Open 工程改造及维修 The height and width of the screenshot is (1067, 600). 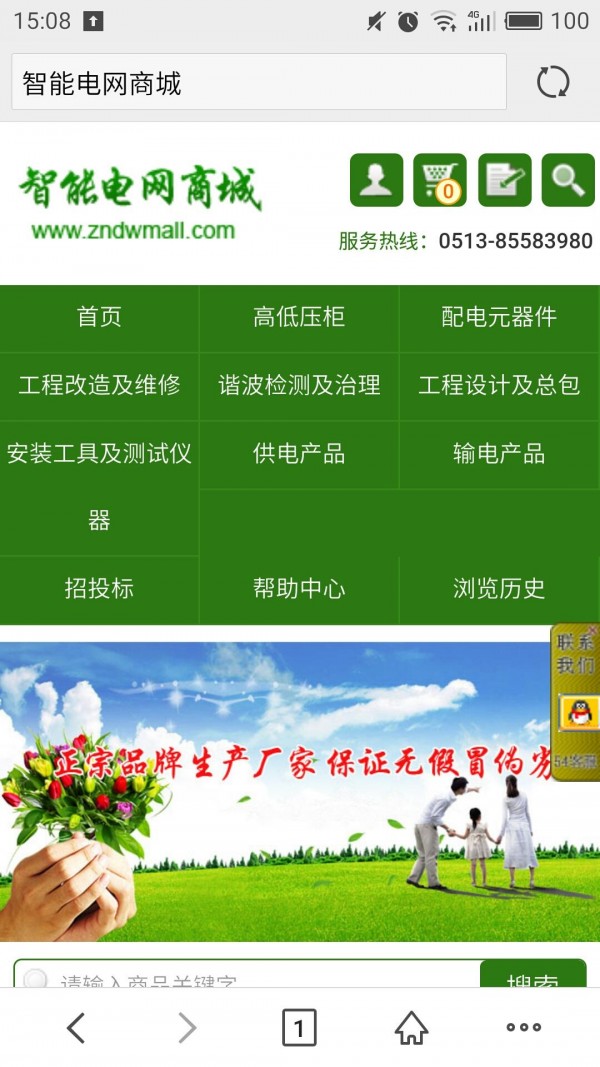coord(99,385)
